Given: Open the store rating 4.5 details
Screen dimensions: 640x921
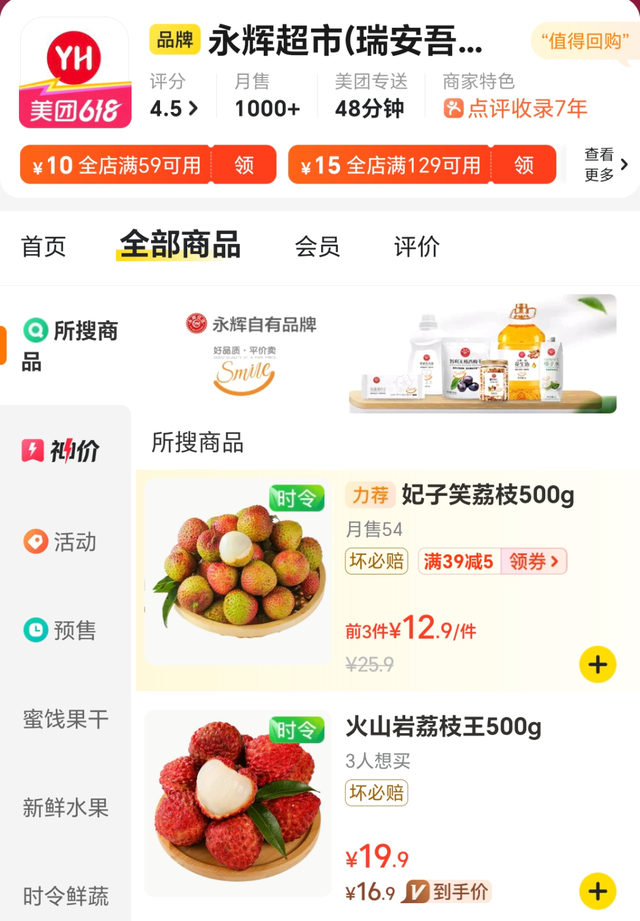Looking at the screenshot, I should 174,108.
